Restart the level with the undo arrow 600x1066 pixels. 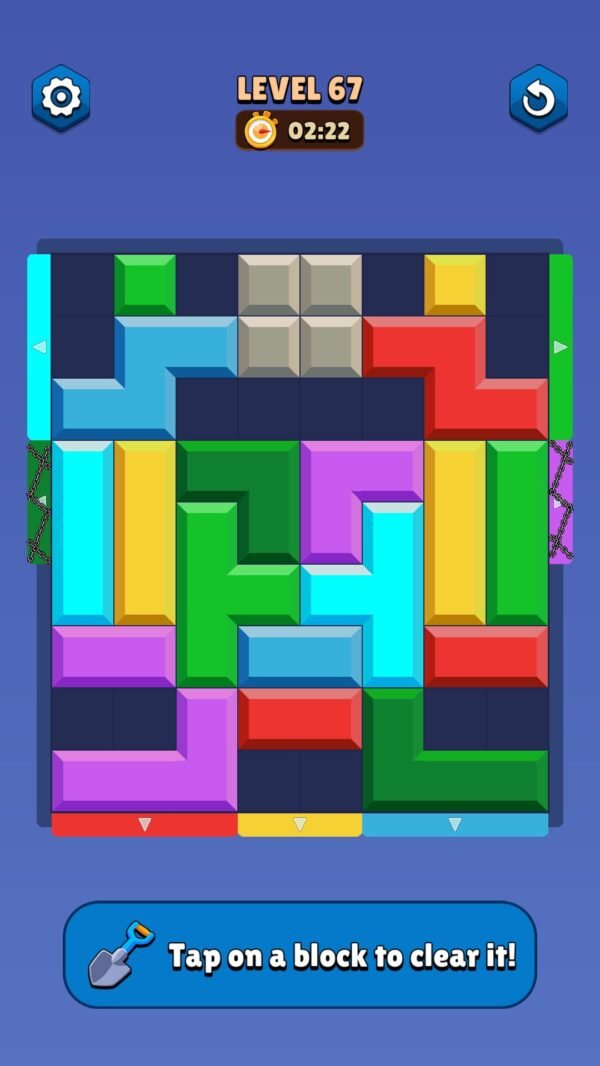point(538,98)
